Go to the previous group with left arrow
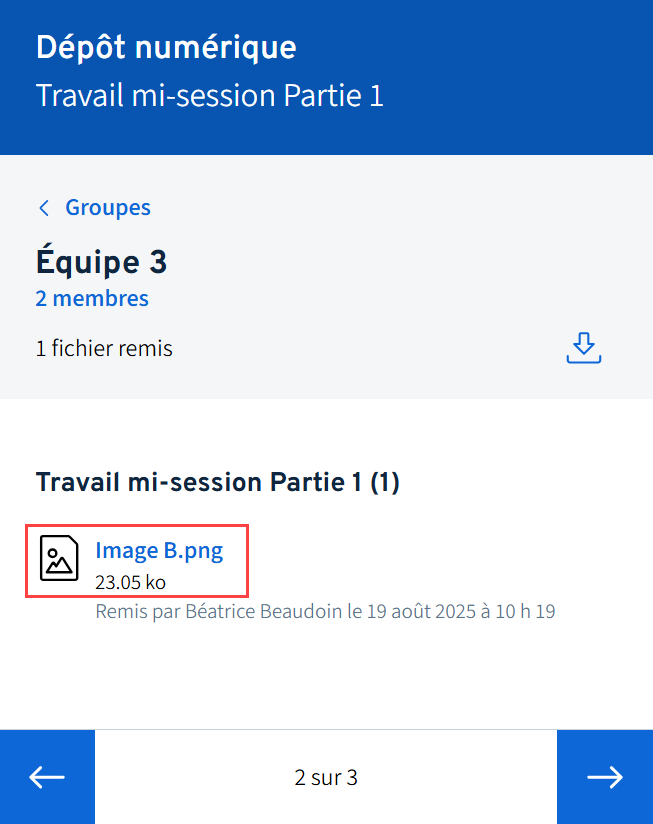 47,777
